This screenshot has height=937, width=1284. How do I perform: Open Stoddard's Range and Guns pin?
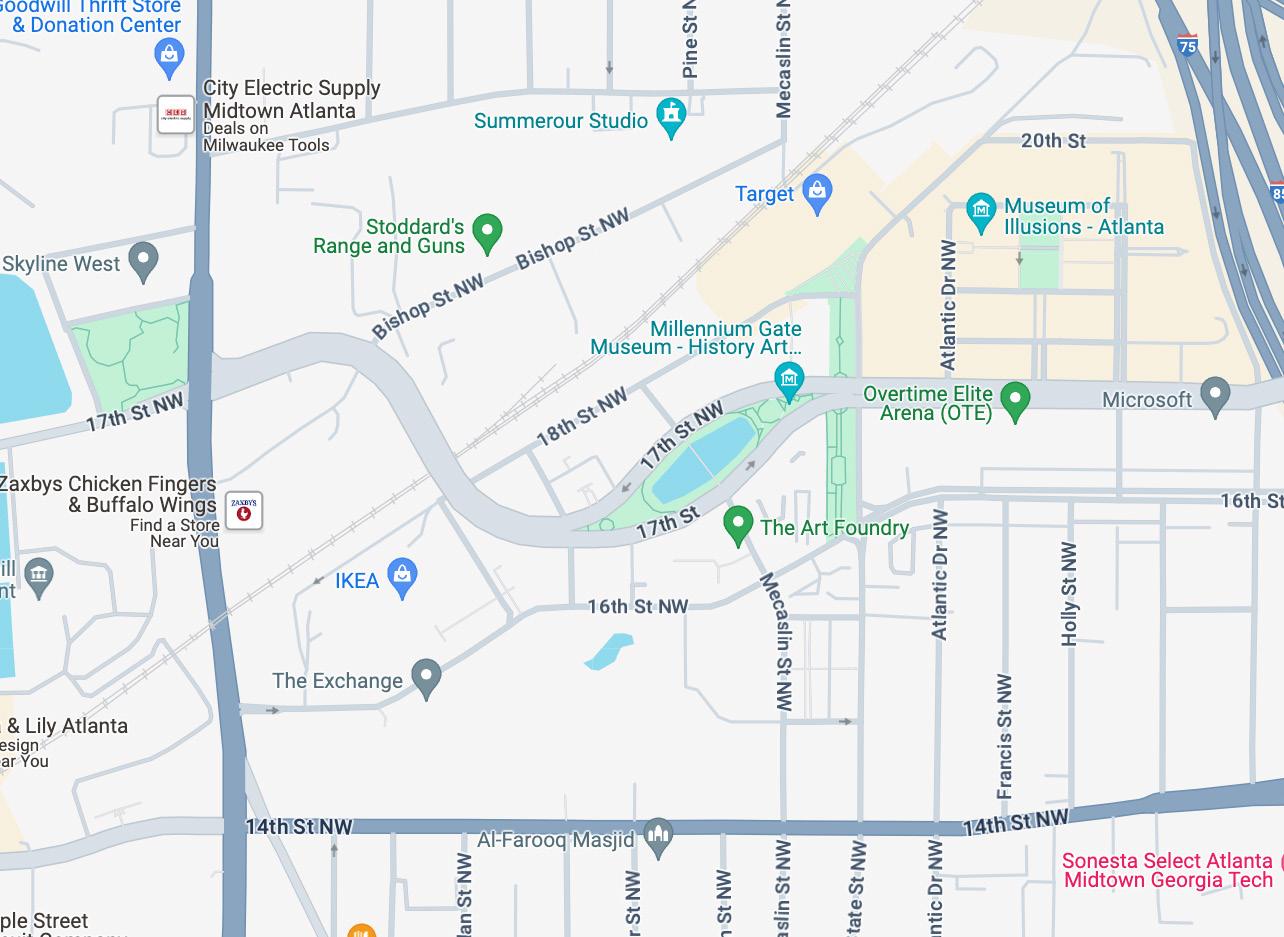487,232
